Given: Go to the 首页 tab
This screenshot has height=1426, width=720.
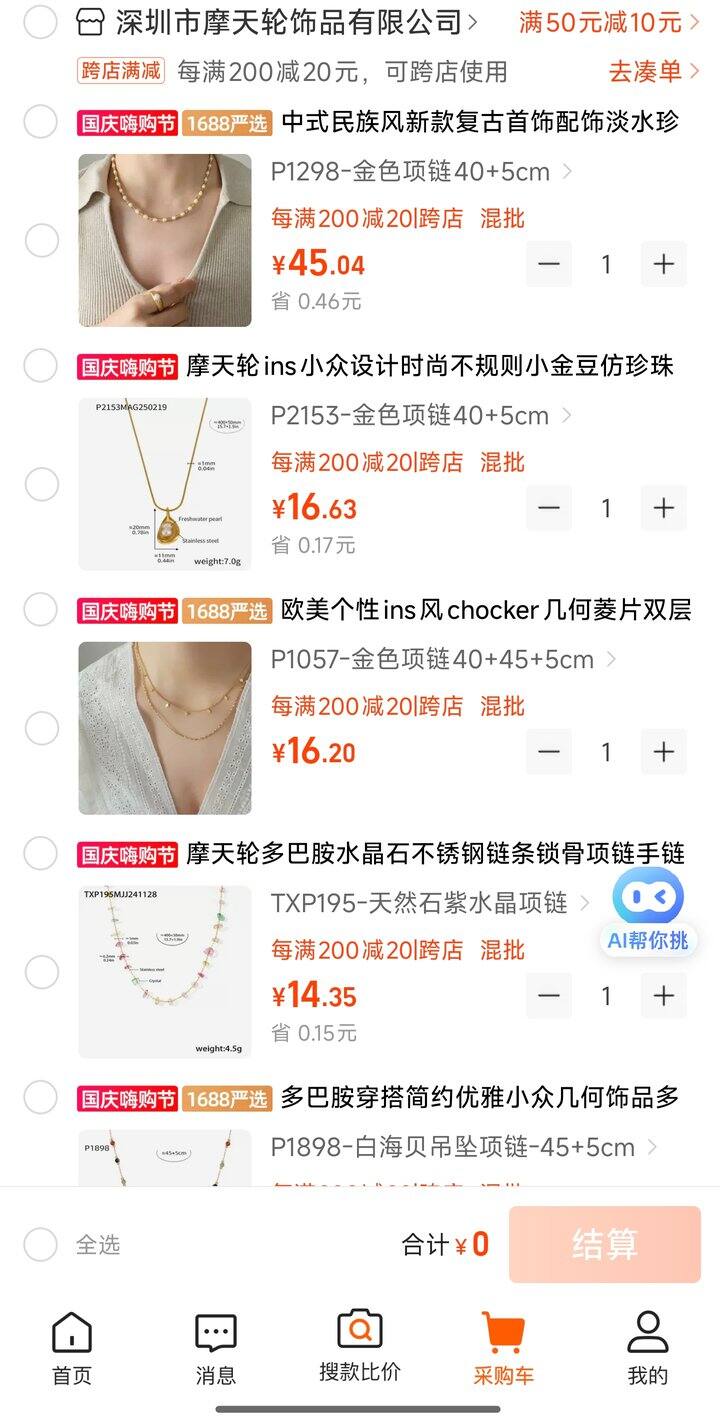Looking at the screenshot, I should click(72, 1349).
